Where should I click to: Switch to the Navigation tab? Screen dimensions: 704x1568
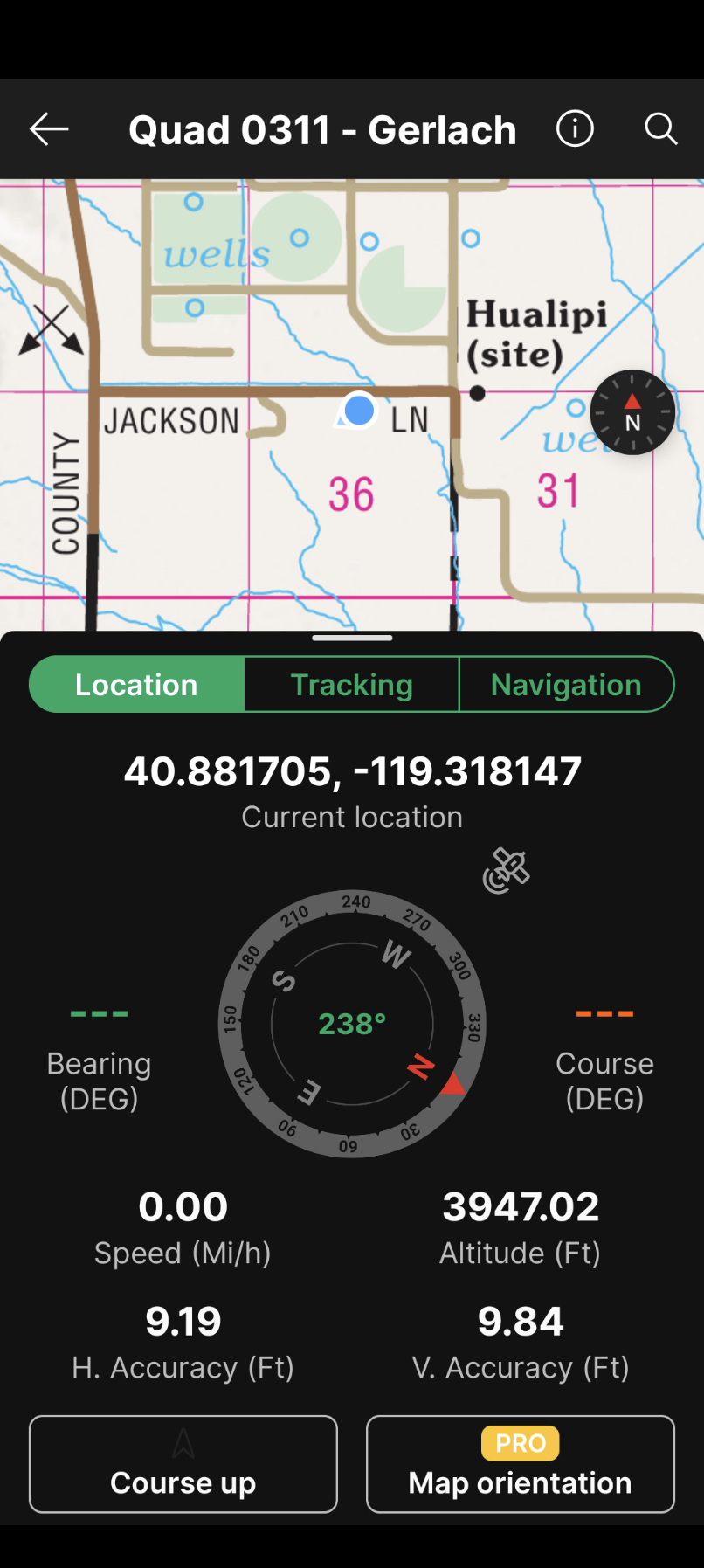pyautogui.click(x=566, y=684)
